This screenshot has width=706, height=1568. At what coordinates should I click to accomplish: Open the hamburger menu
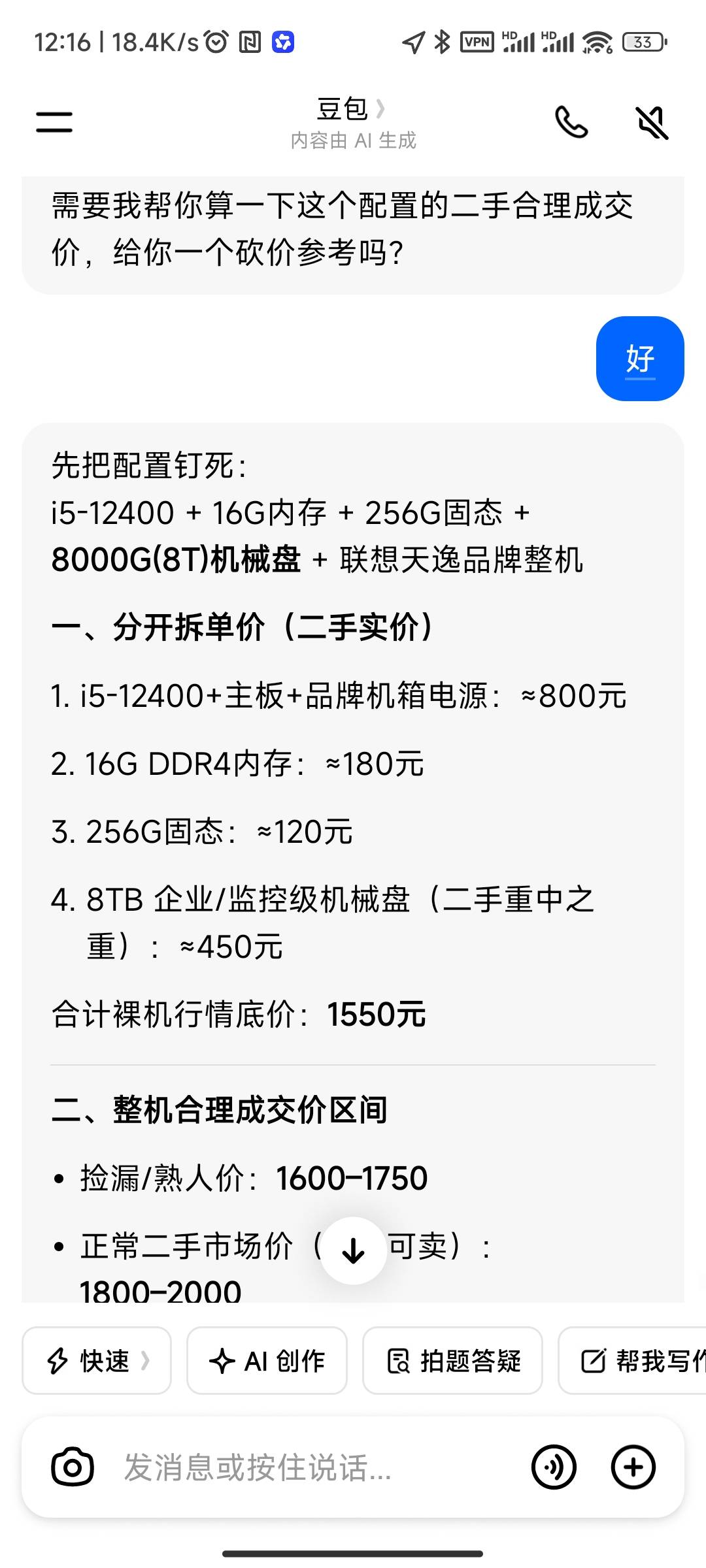pyautogui.click(x=54, y=122)
